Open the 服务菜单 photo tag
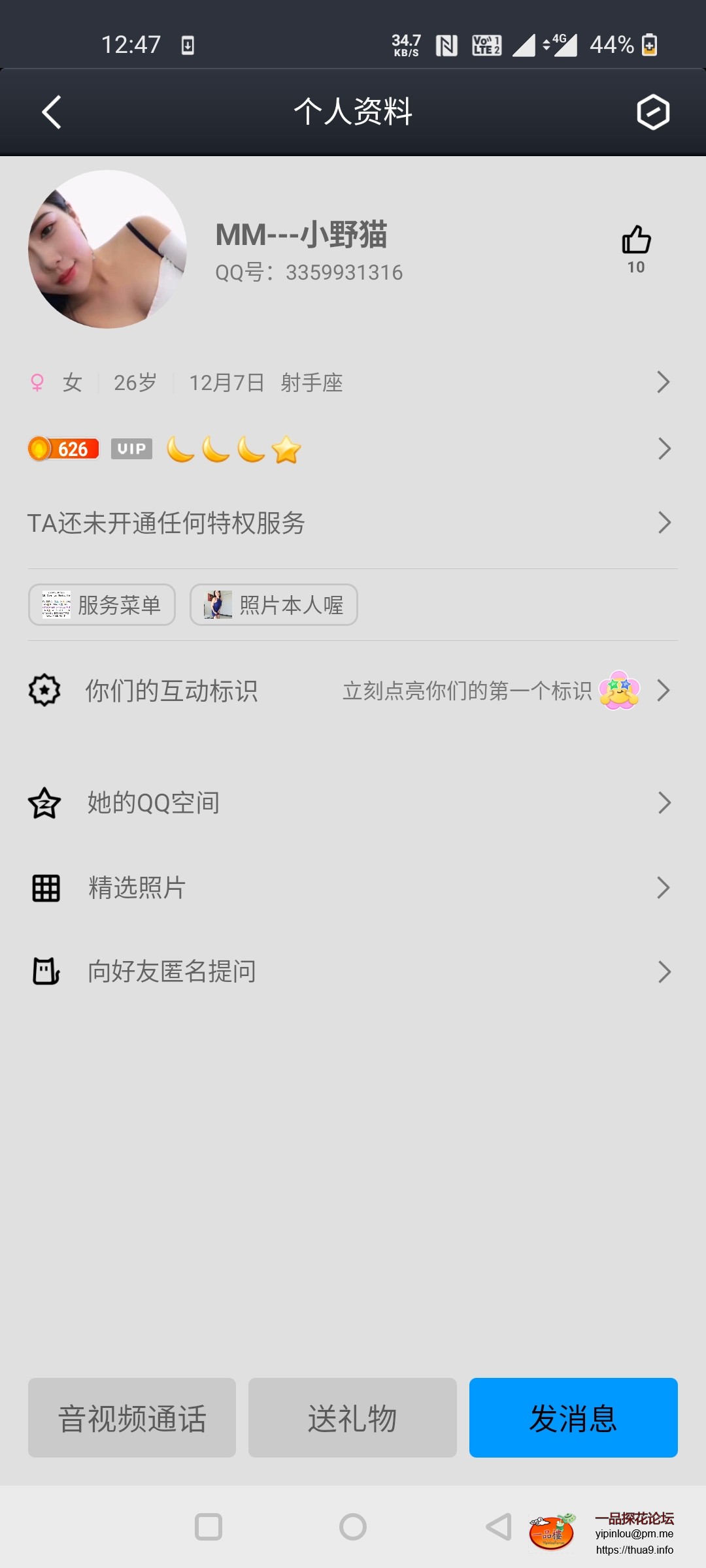This screenshot has width=706, height=1568. (101, 606)
